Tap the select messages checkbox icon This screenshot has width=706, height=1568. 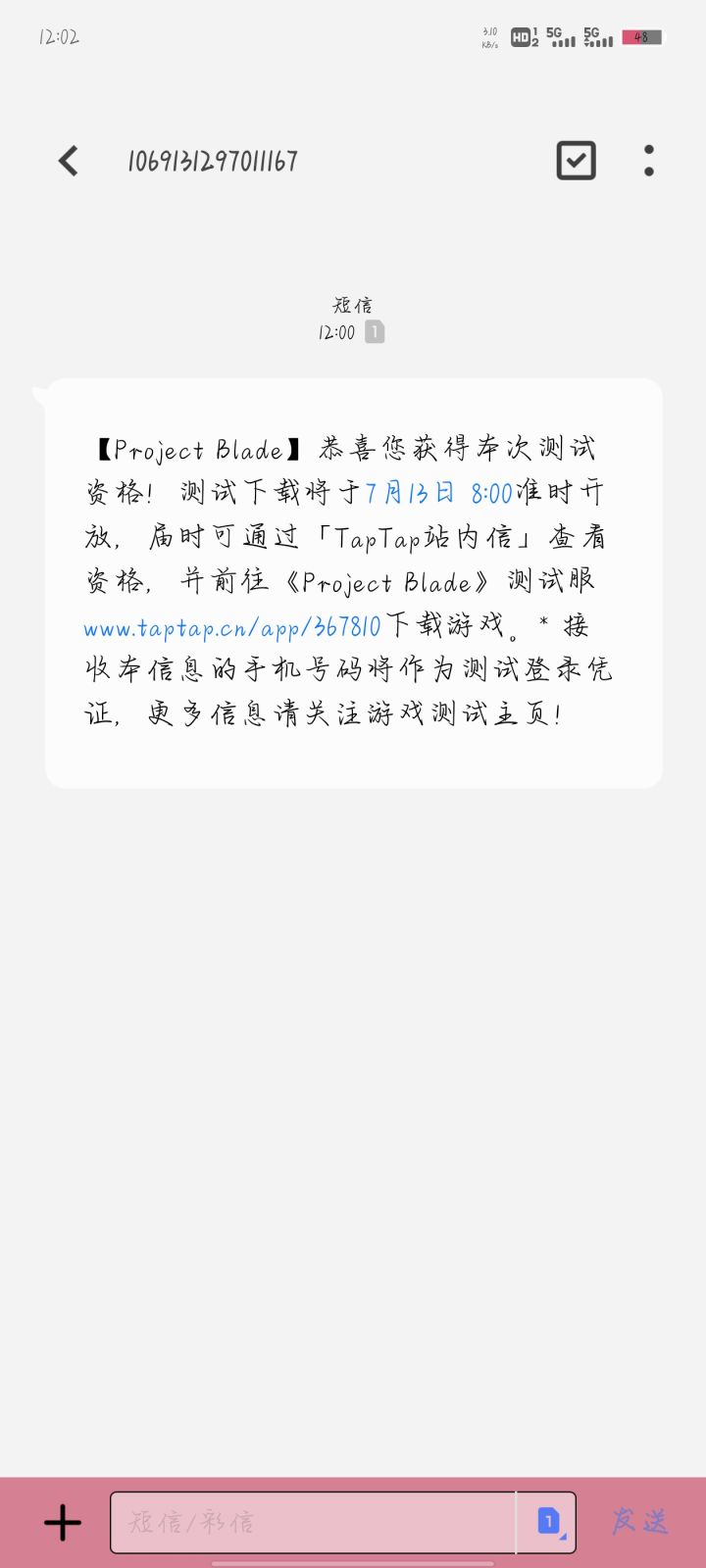(576, 161)
